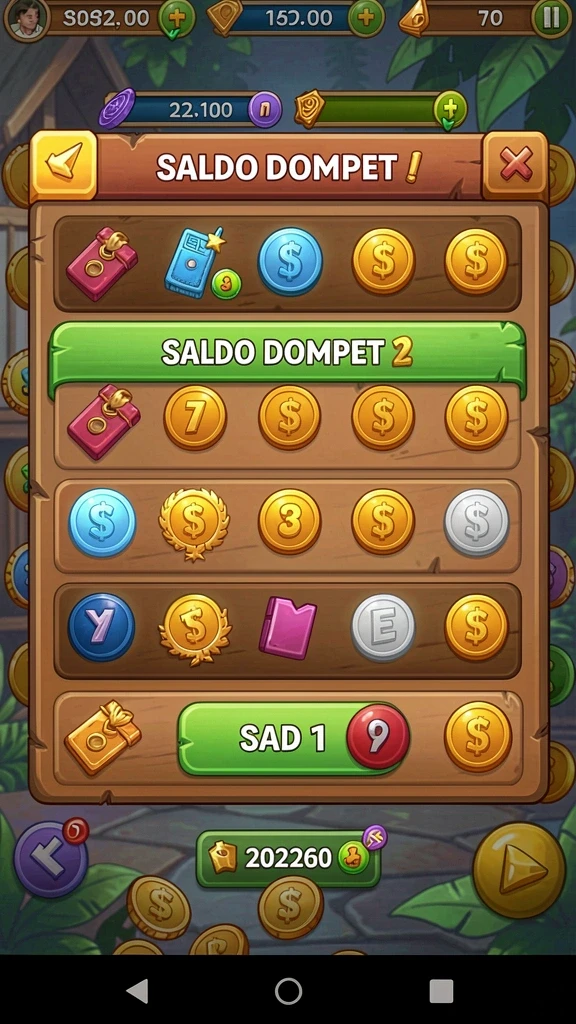Viewport: 576px width, 1024px height.
Task: Pause the game with the pause button
Action: click(x=552, y=18)
